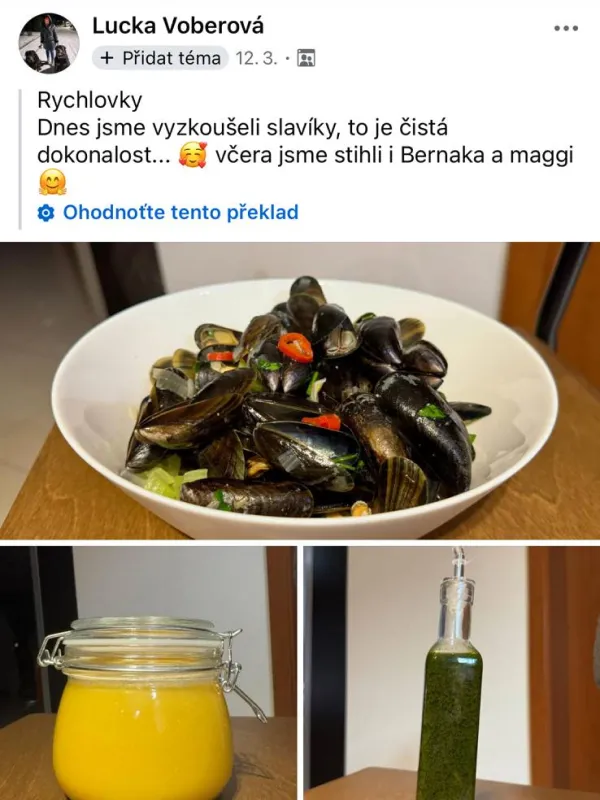Rate this translation via Ohodnoťte tento překlad
The height and width of the screenshot is (800, 600).
[180, 212]
